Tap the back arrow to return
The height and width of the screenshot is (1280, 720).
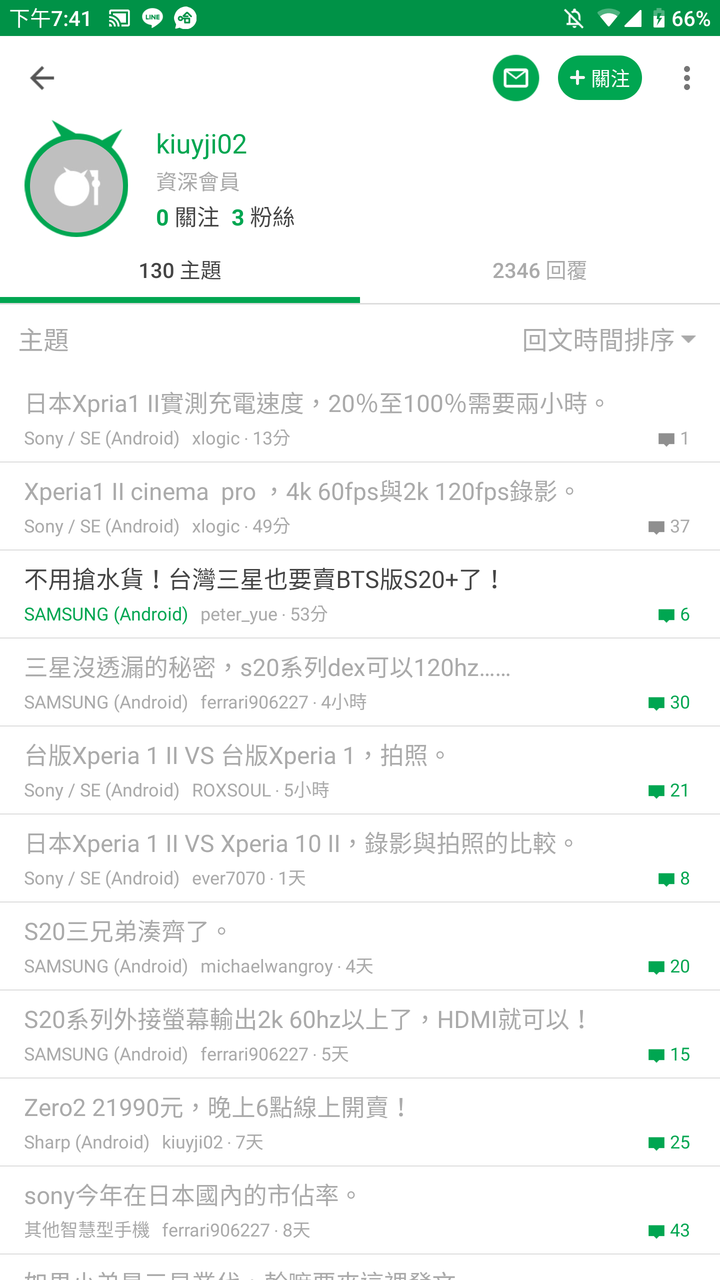[x=42, y=77]
